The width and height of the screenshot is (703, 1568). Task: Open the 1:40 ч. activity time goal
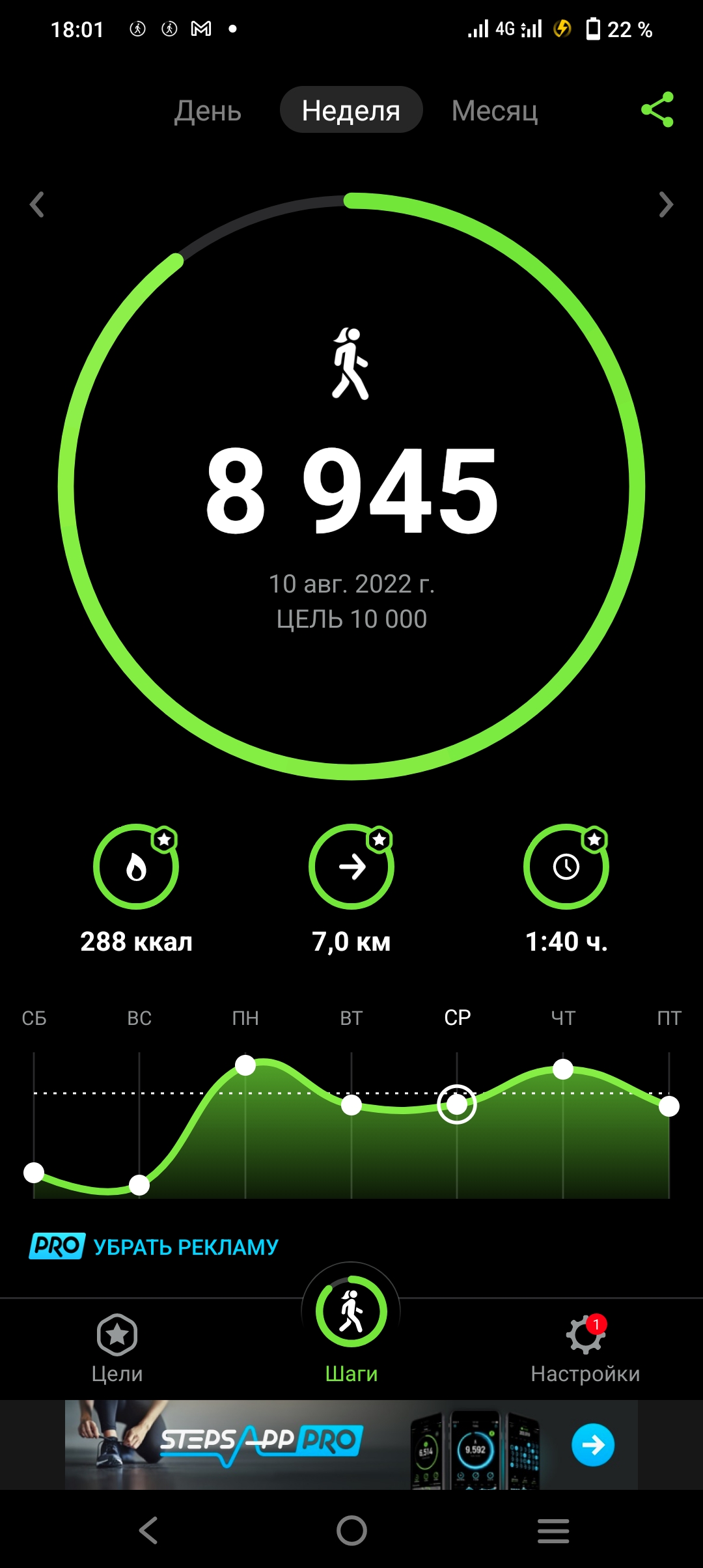pos(566,867)
